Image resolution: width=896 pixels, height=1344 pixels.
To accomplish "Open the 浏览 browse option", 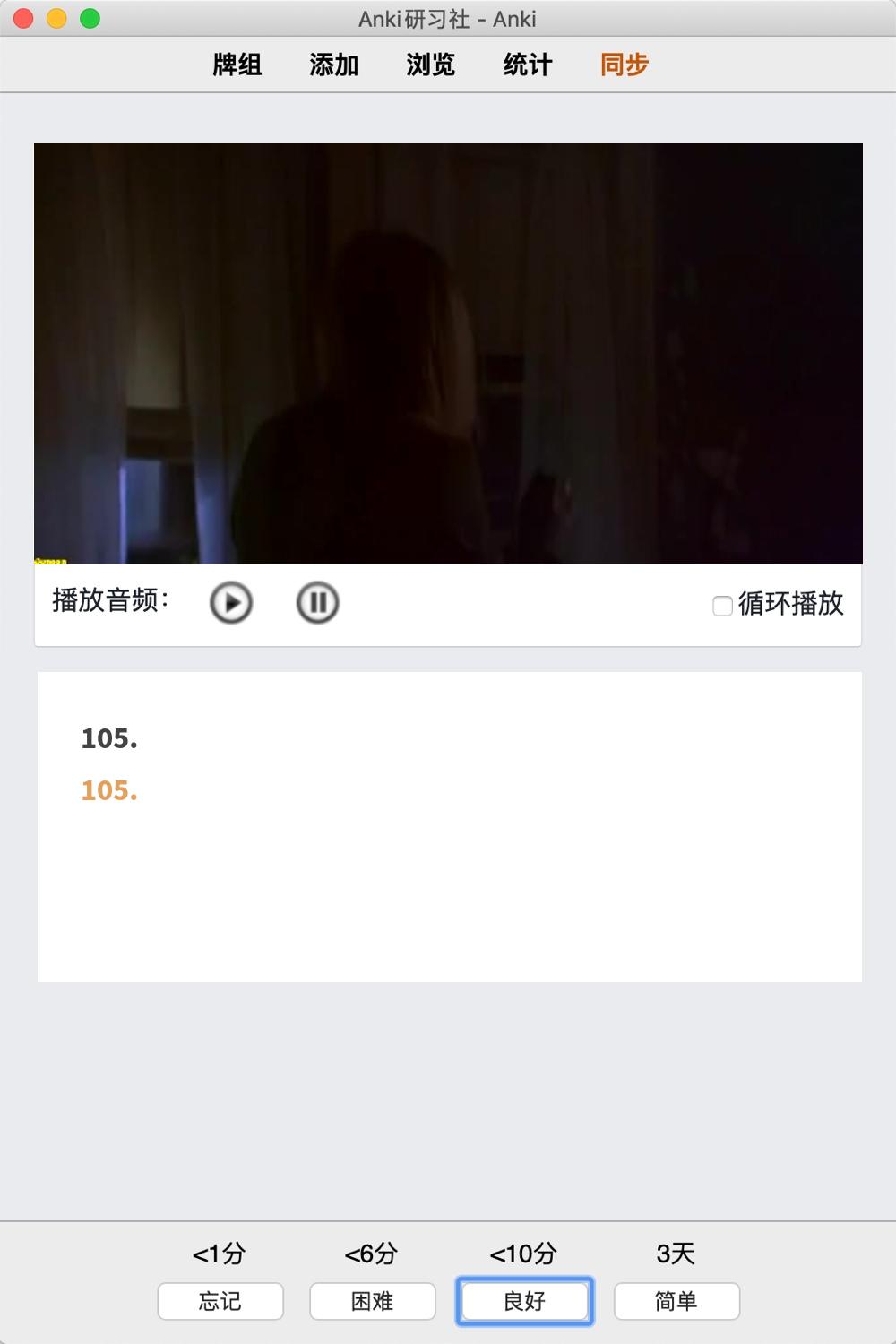I will pyautogui.click(x=431, y=65).
